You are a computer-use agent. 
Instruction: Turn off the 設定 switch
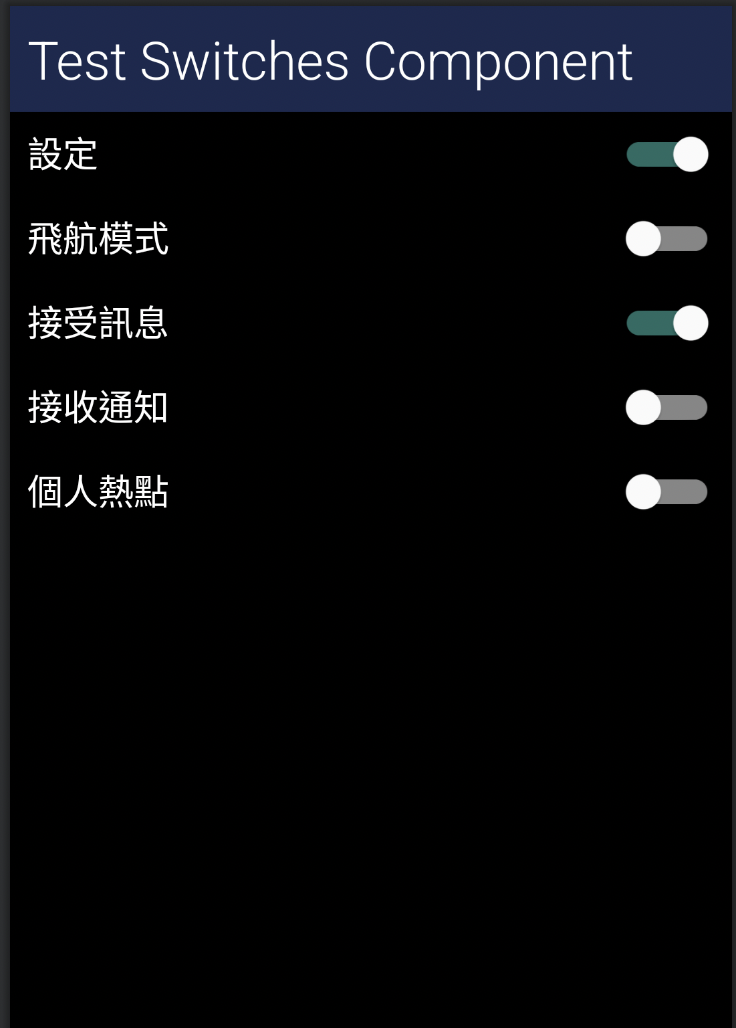coord(667,155)
